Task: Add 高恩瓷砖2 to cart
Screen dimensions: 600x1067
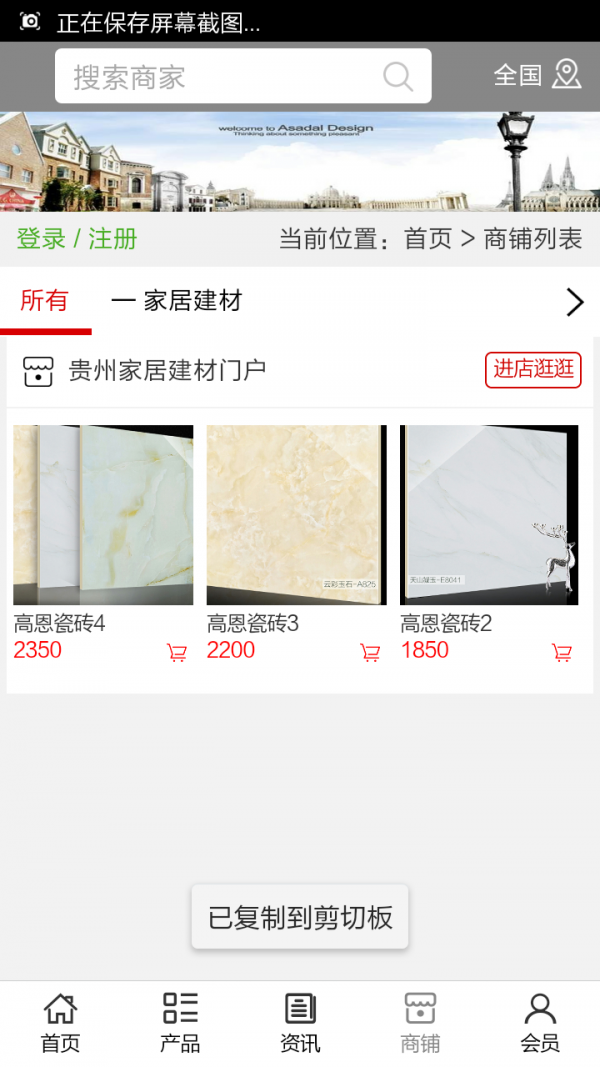Action: pos(562,653)
